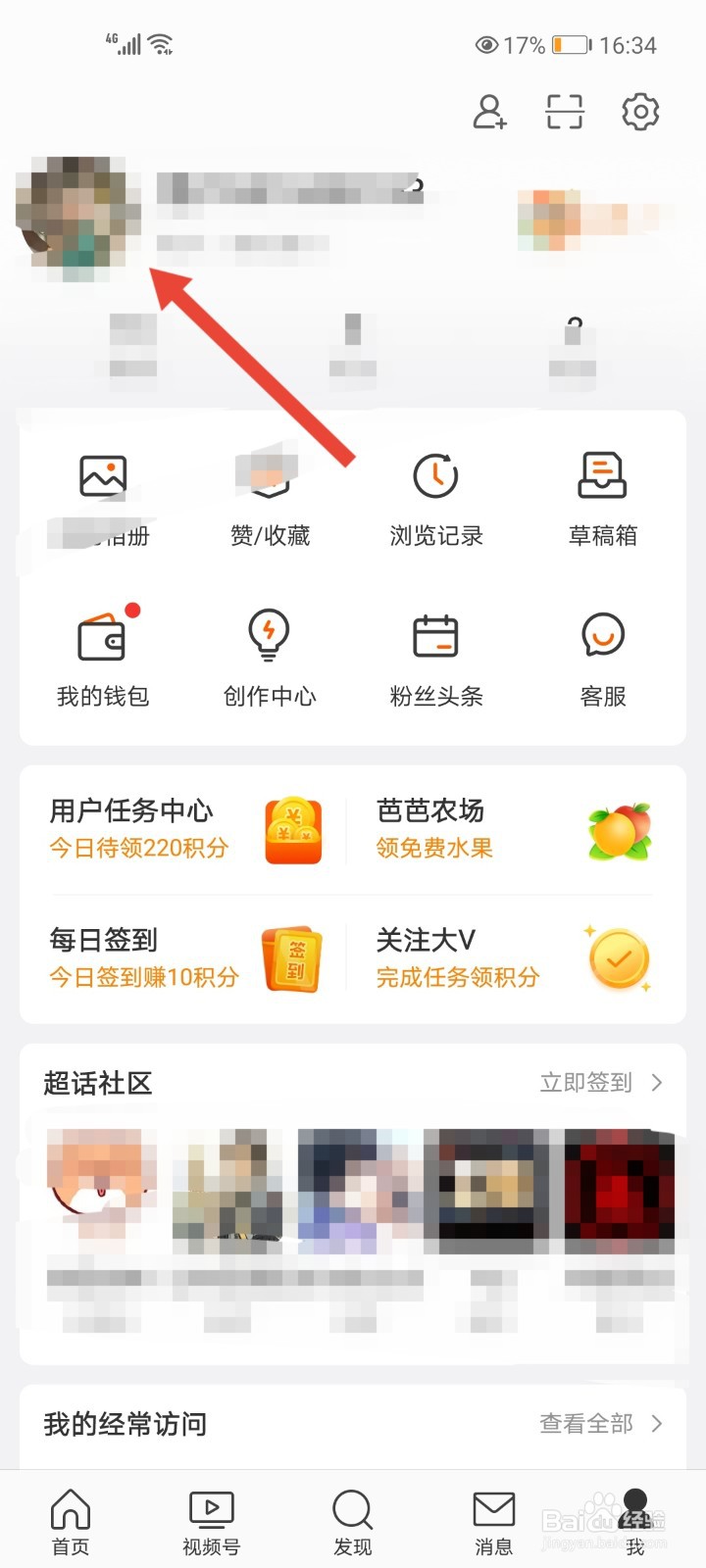Open 用户任务中心 card
The height and width of the screenshot is (1568, 706).
pyautogui.click(x=186, y=829)
